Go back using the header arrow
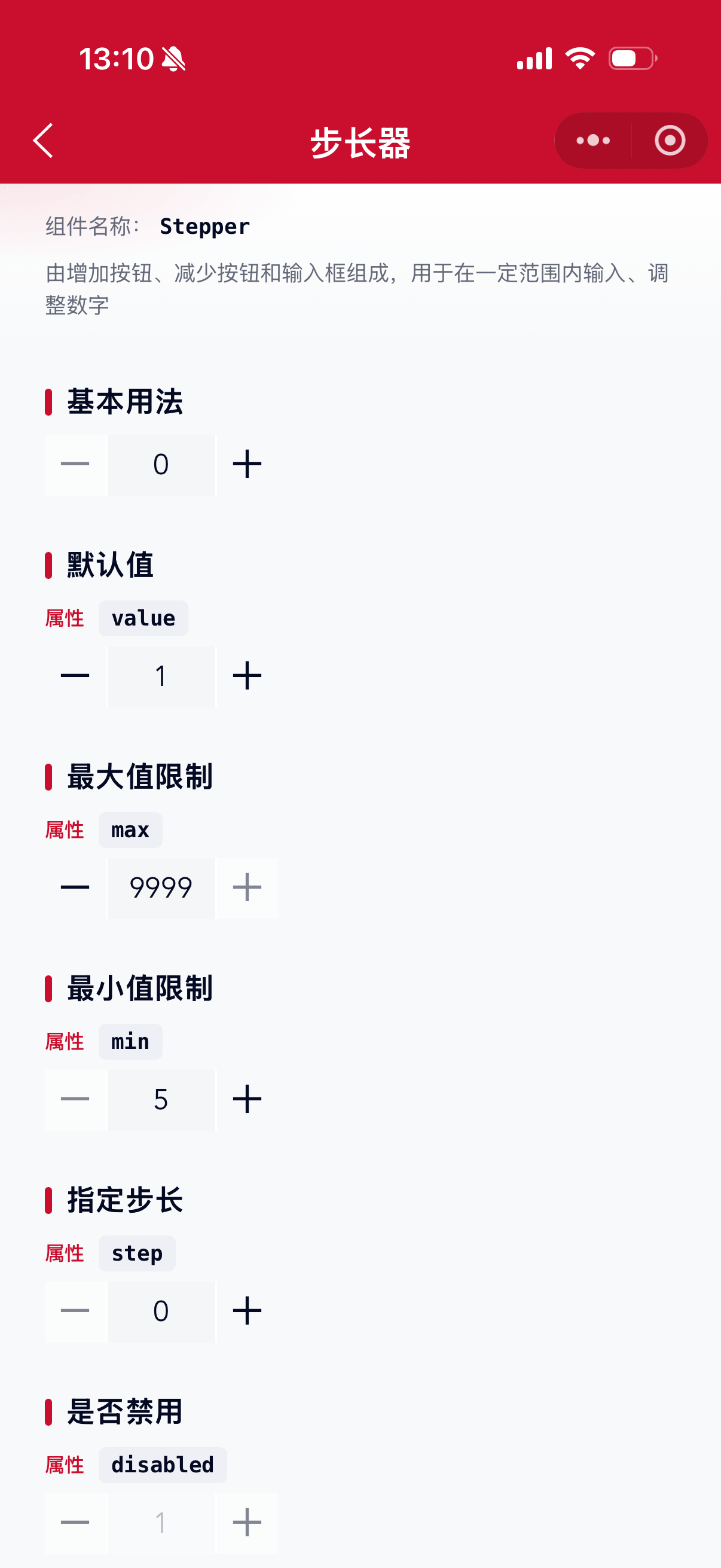 pos(44,141)
